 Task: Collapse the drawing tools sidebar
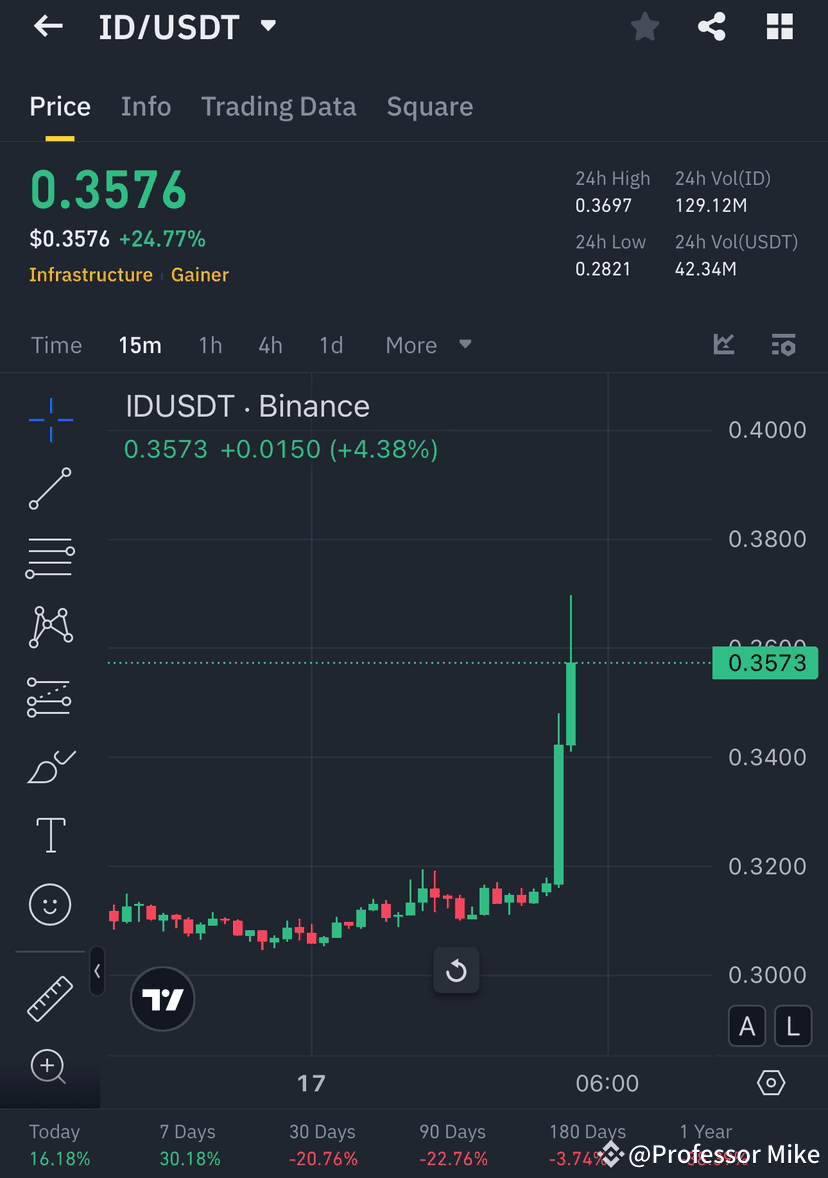pyautogui.click(x=97, y=971)
